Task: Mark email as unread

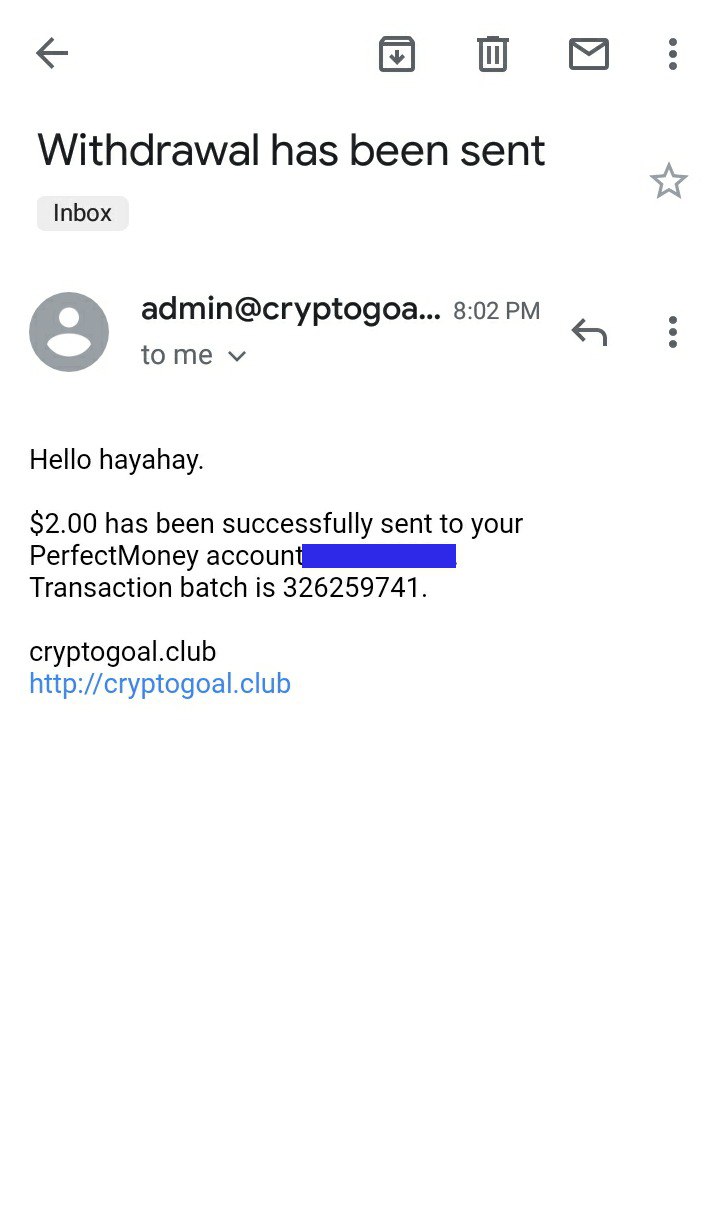Action: (x=589, y=54)
